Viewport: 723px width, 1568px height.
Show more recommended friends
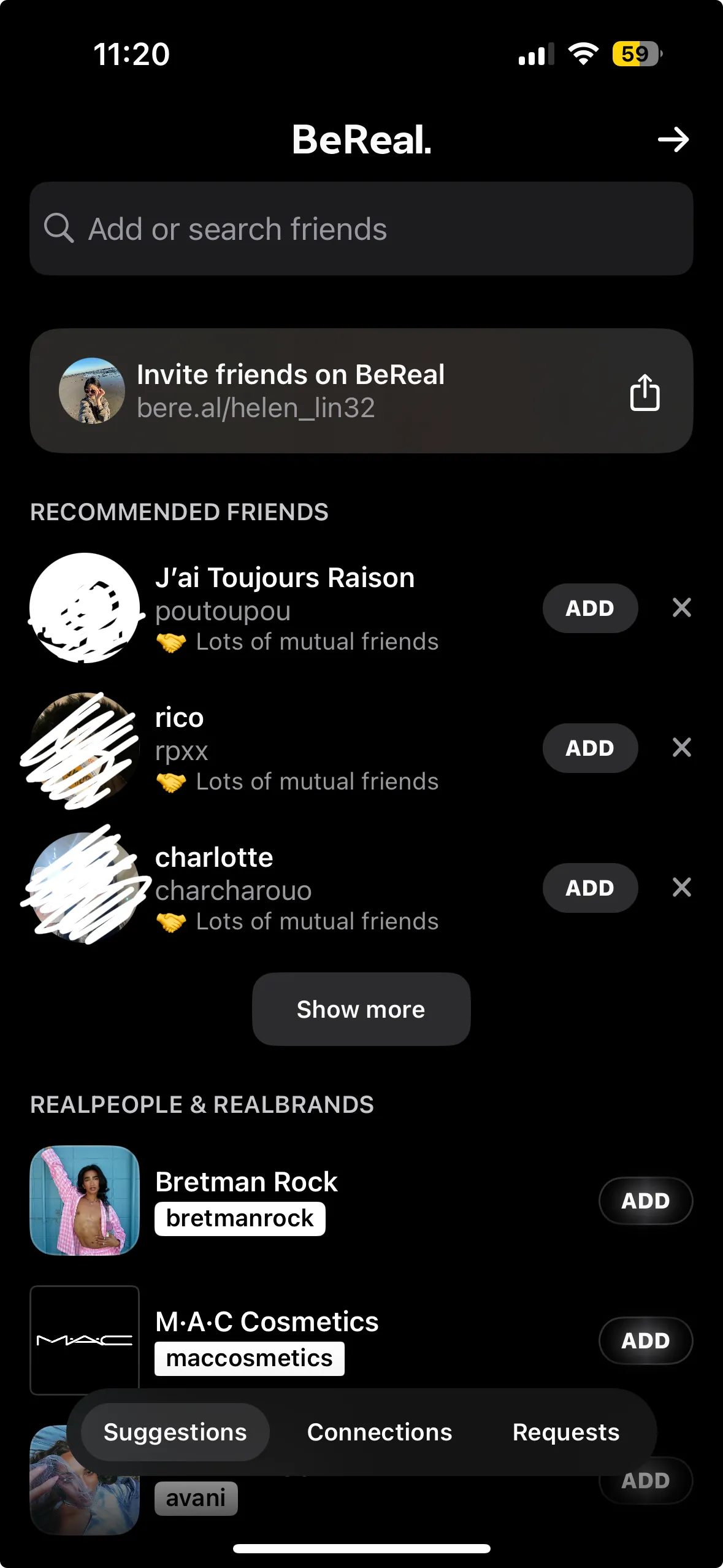[361, 1009]
